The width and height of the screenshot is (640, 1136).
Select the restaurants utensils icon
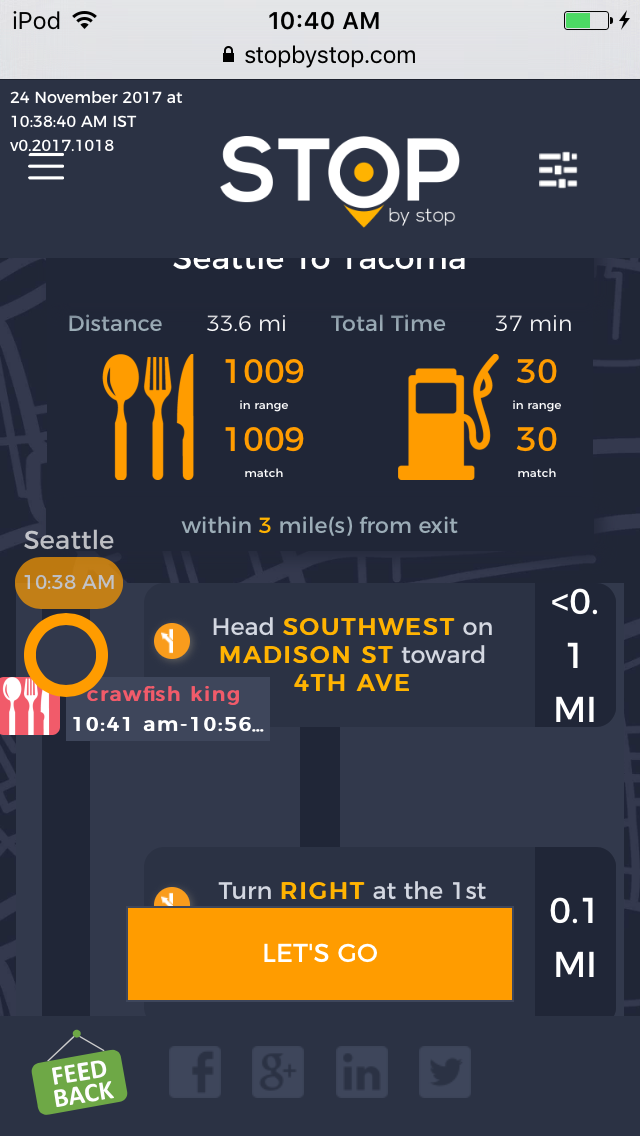point(151,415)
